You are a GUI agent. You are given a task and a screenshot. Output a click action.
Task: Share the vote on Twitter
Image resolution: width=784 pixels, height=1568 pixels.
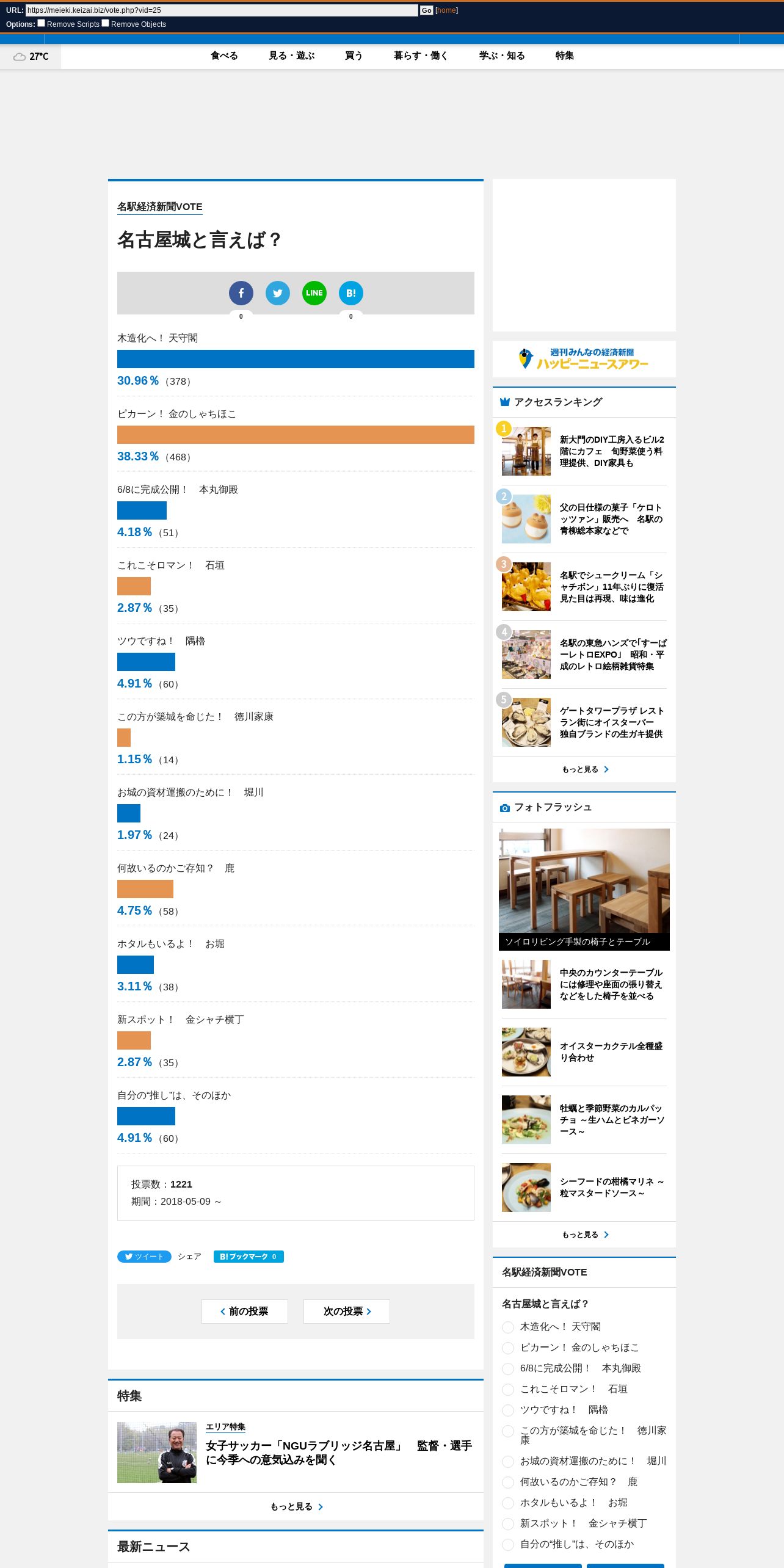[x=278, y=293]
